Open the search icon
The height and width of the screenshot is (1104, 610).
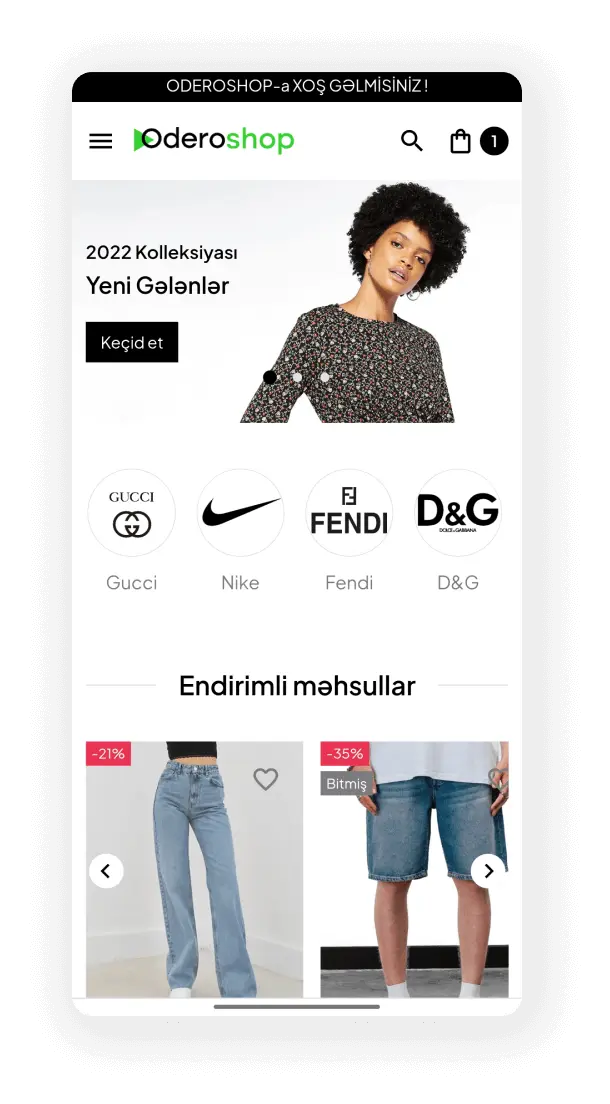[x=412, y=141]
